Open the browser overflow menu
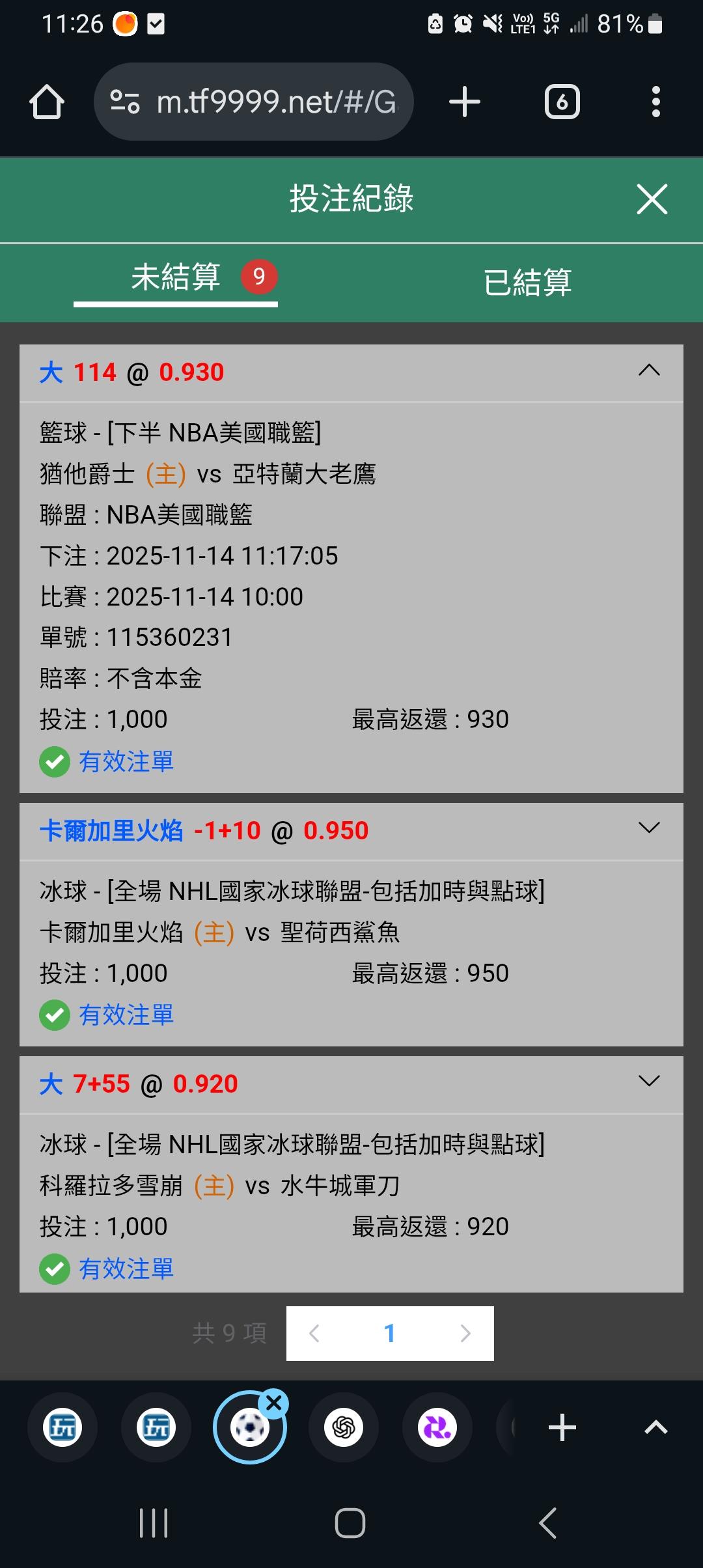Screen dimensions: 703x1568 [x=656, y=102]
